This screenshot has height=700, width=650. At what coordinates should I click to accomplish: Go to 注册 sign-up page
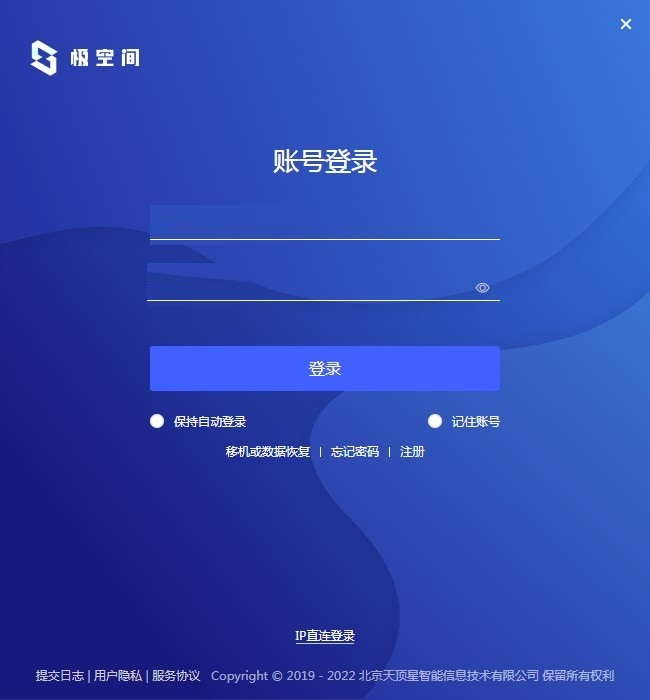point(412,452)
